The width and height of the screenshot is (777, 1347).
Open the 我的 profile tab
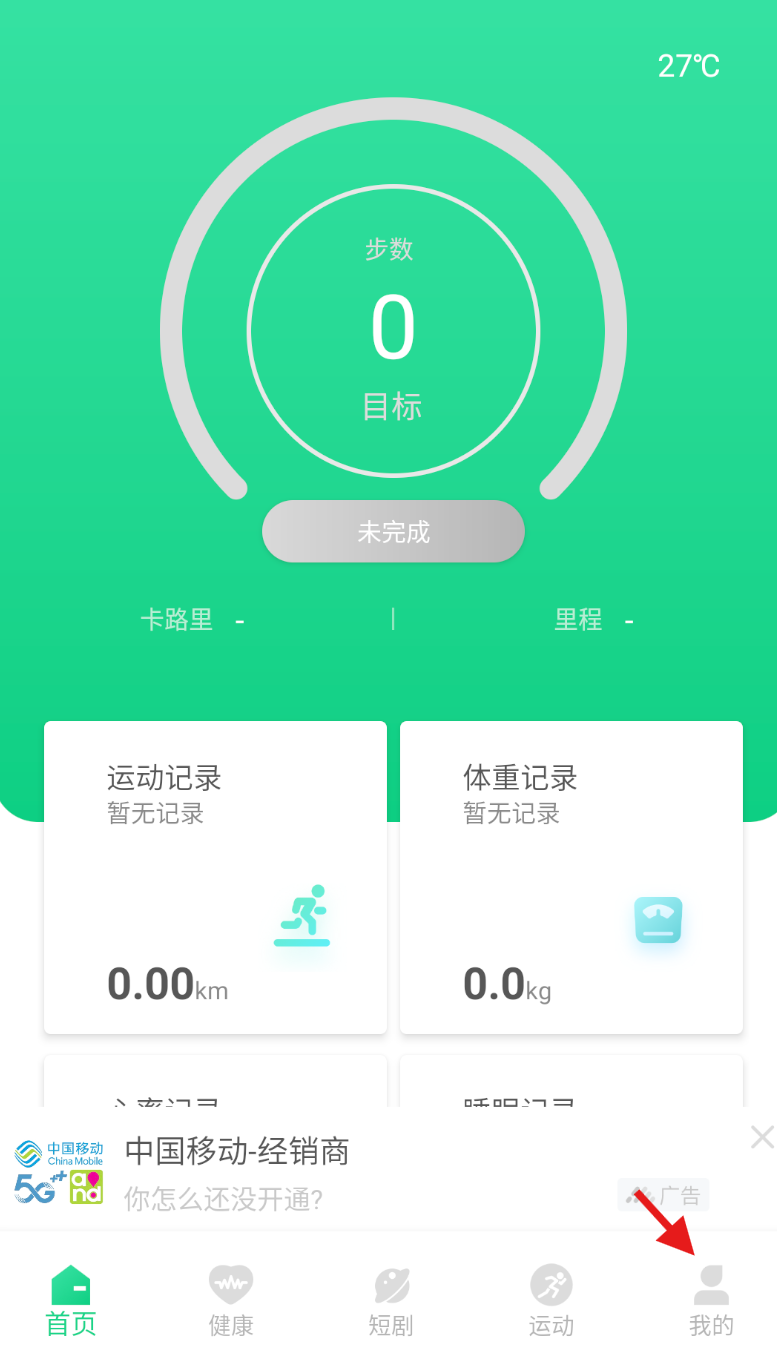tap(711, 1299)
